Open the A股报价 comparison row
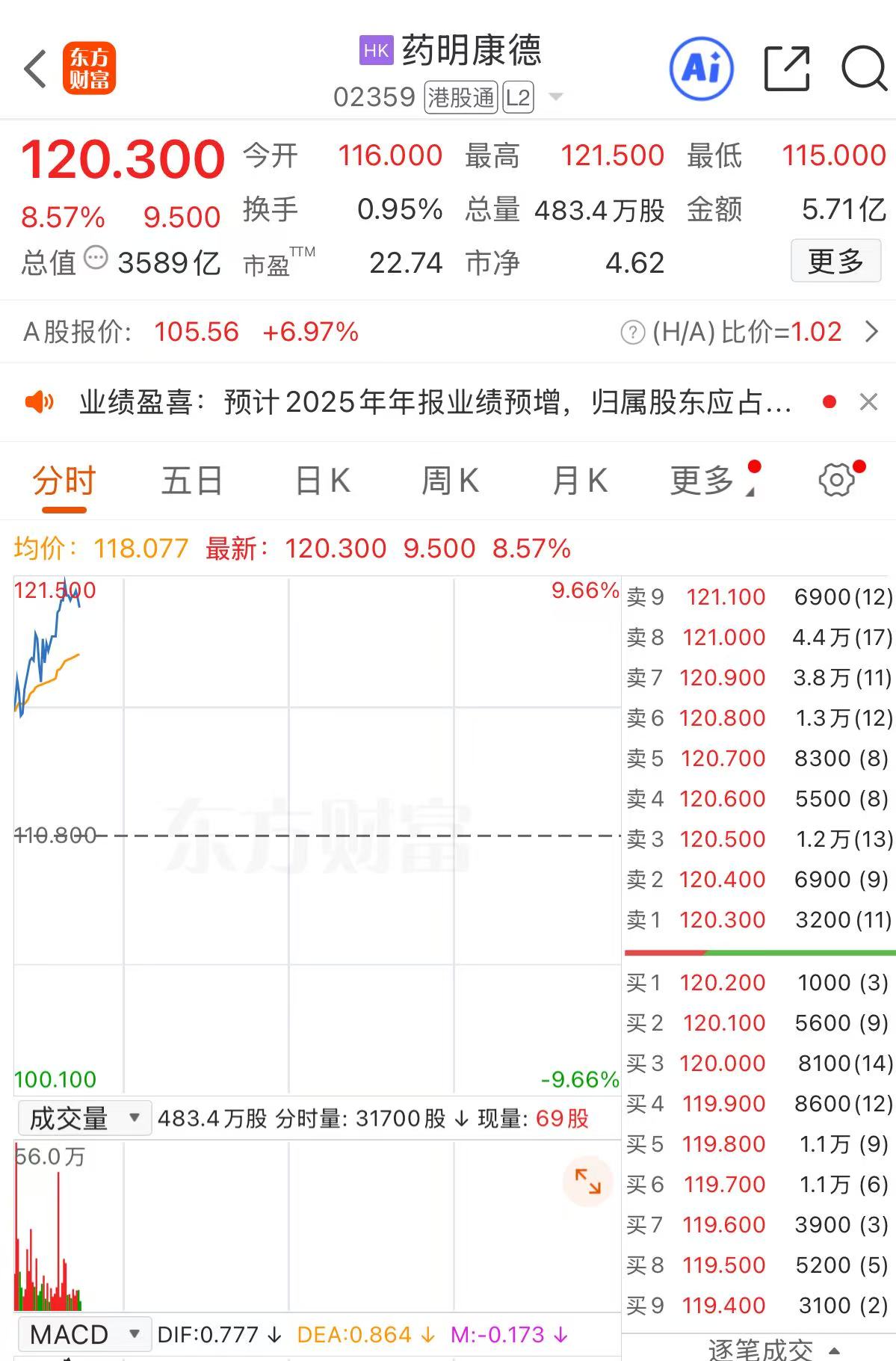Viewport: 896px width, 1361px height. point(448,332)
